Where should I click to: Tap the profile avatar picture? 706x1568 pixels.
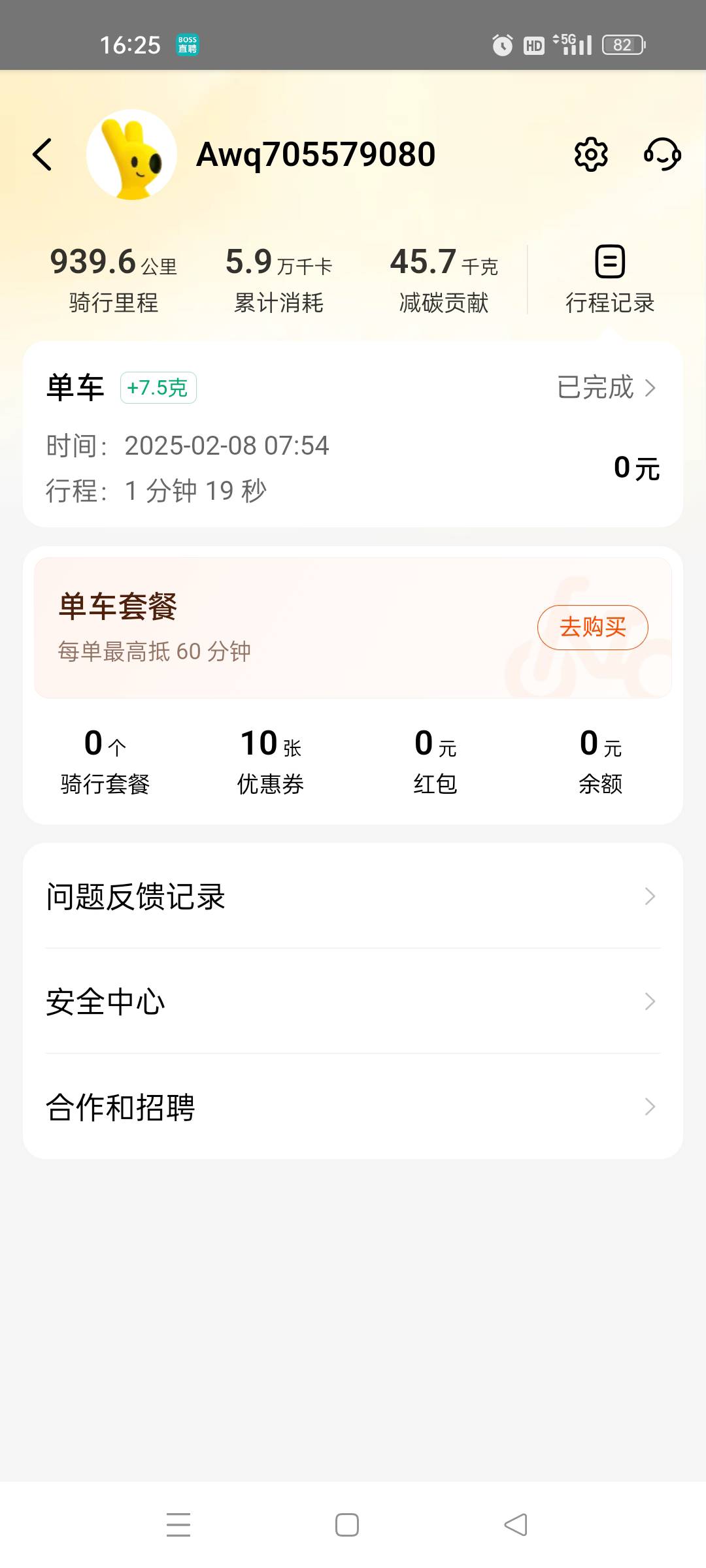click(x=132, y=155)
